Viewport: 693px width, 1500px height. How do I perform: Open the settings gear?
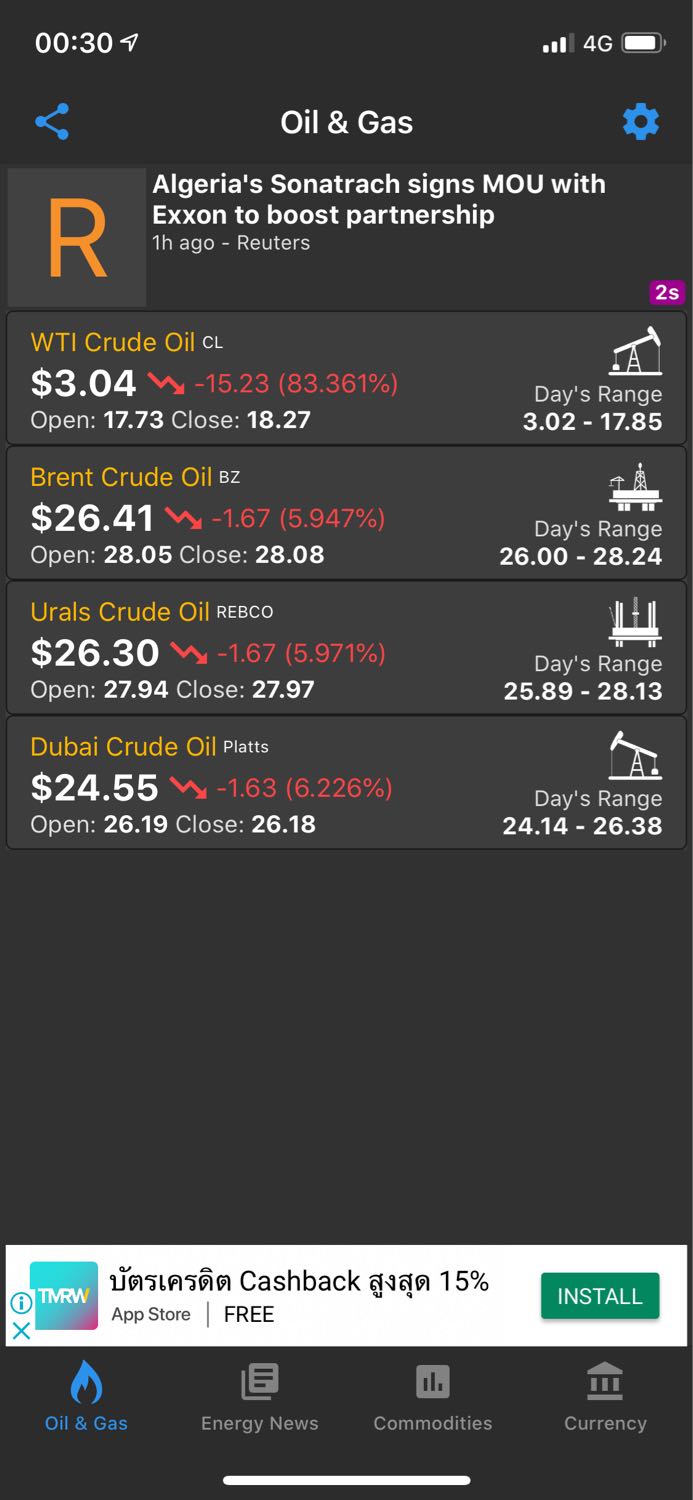(641, 122)
